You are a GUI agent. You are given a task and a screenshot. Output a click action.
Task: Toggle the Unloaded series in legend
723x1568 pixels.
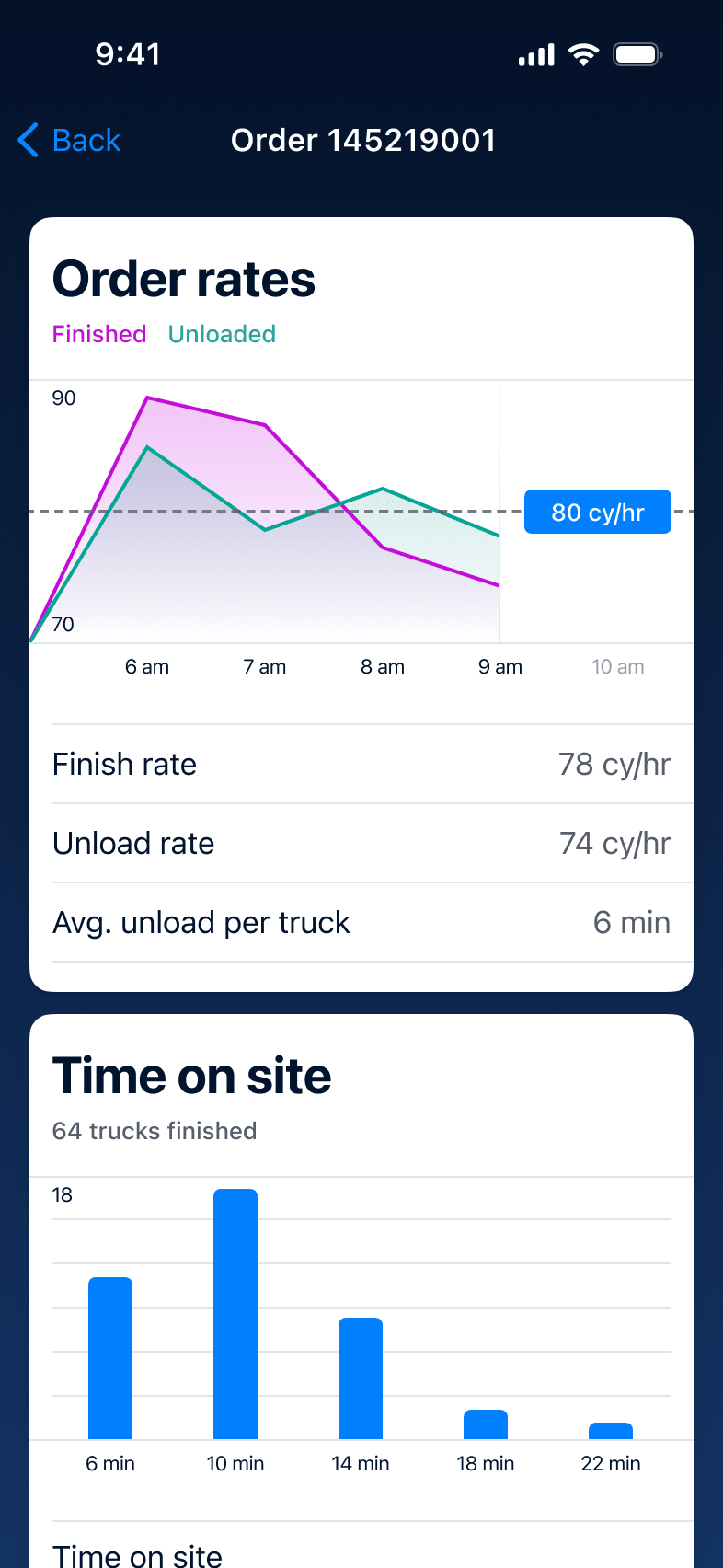[222, 334]
